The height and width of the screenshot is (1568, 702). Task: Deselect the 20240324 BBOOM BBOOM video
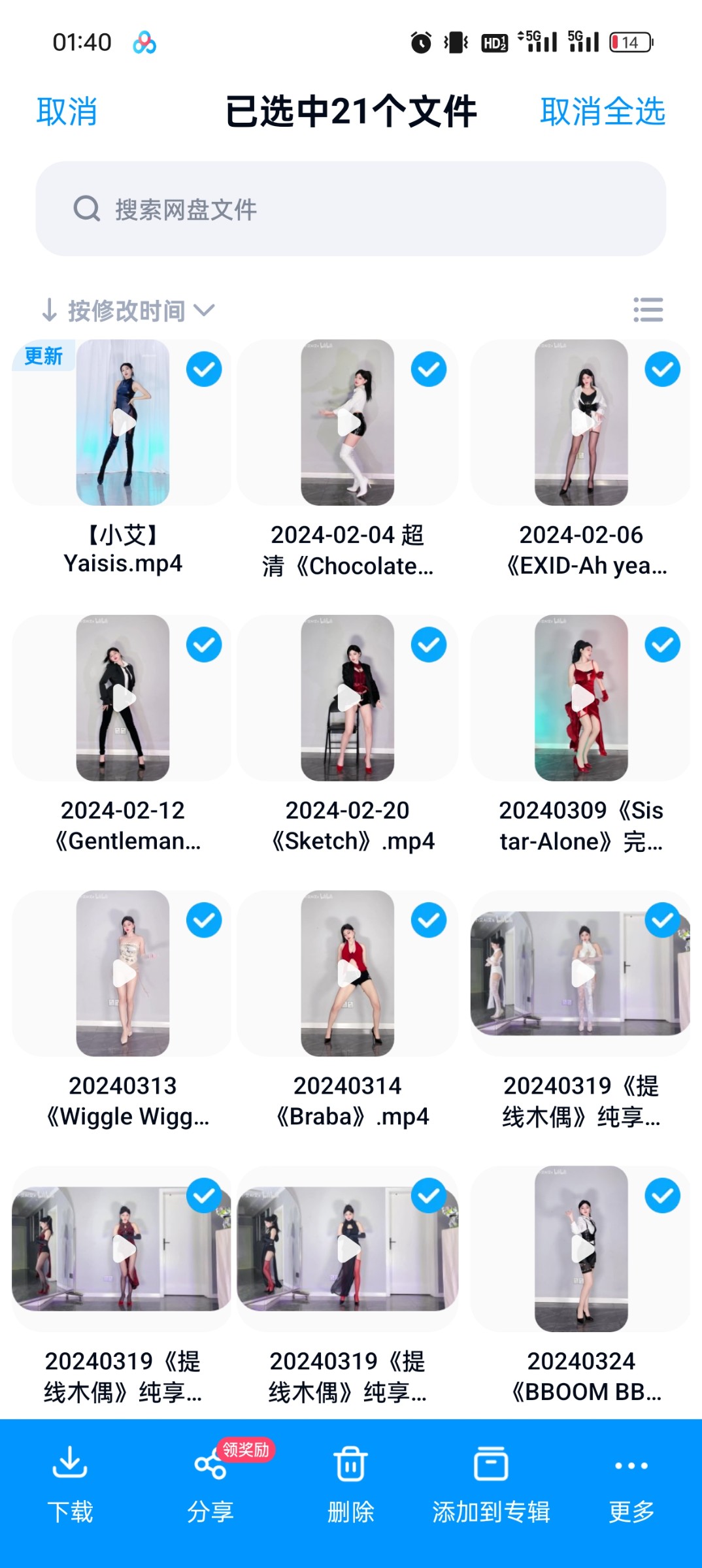click(x=662, y=1196)
